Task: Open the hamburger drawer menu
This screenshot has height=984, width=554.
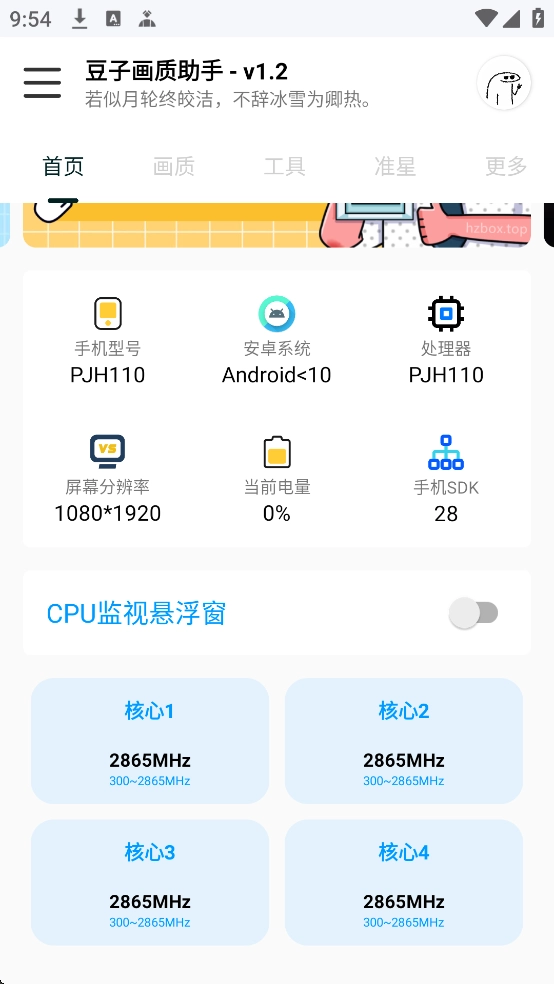Action: pyautogui.click(x=43, y=83)
